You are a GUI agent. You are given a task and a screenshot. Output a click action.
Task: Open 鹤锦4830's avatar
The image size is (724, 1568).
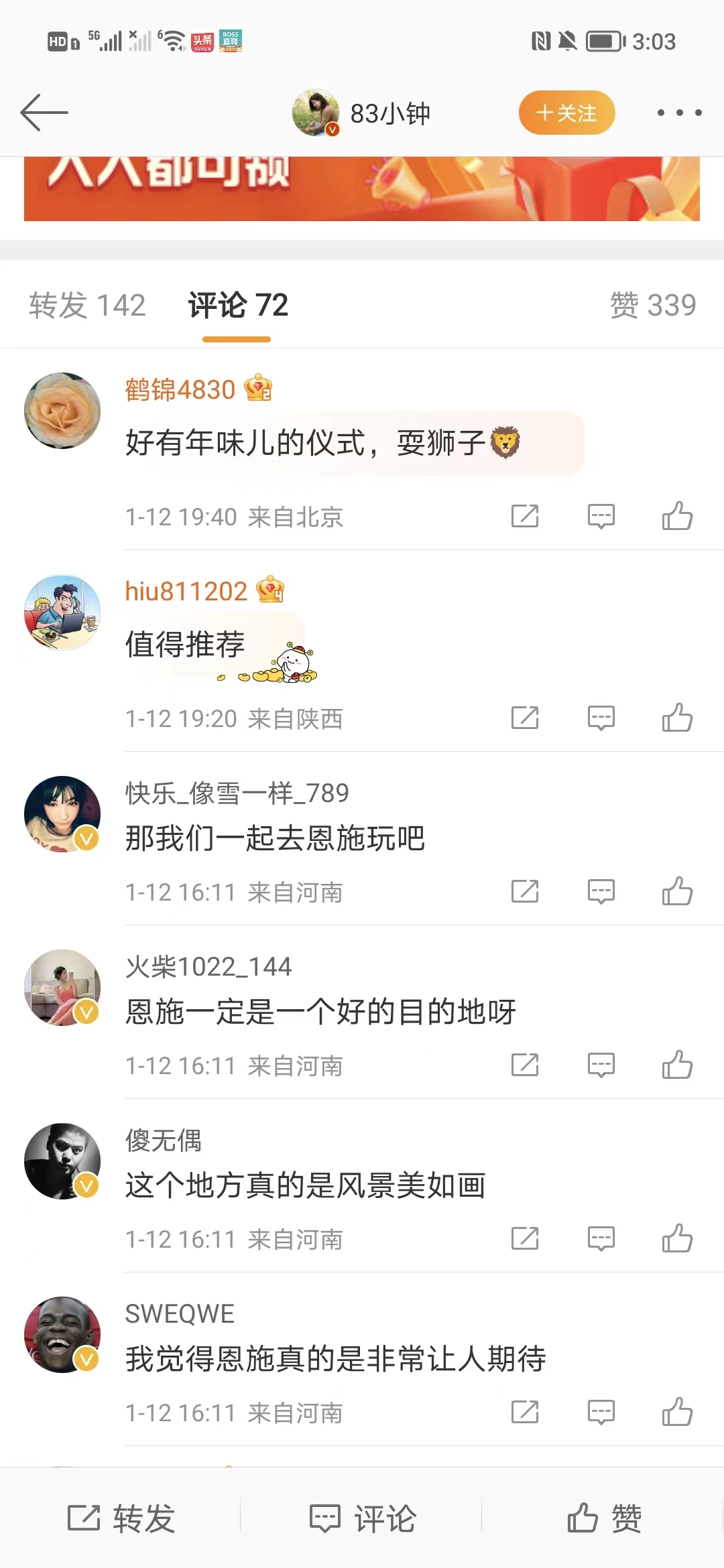[62, 411]
